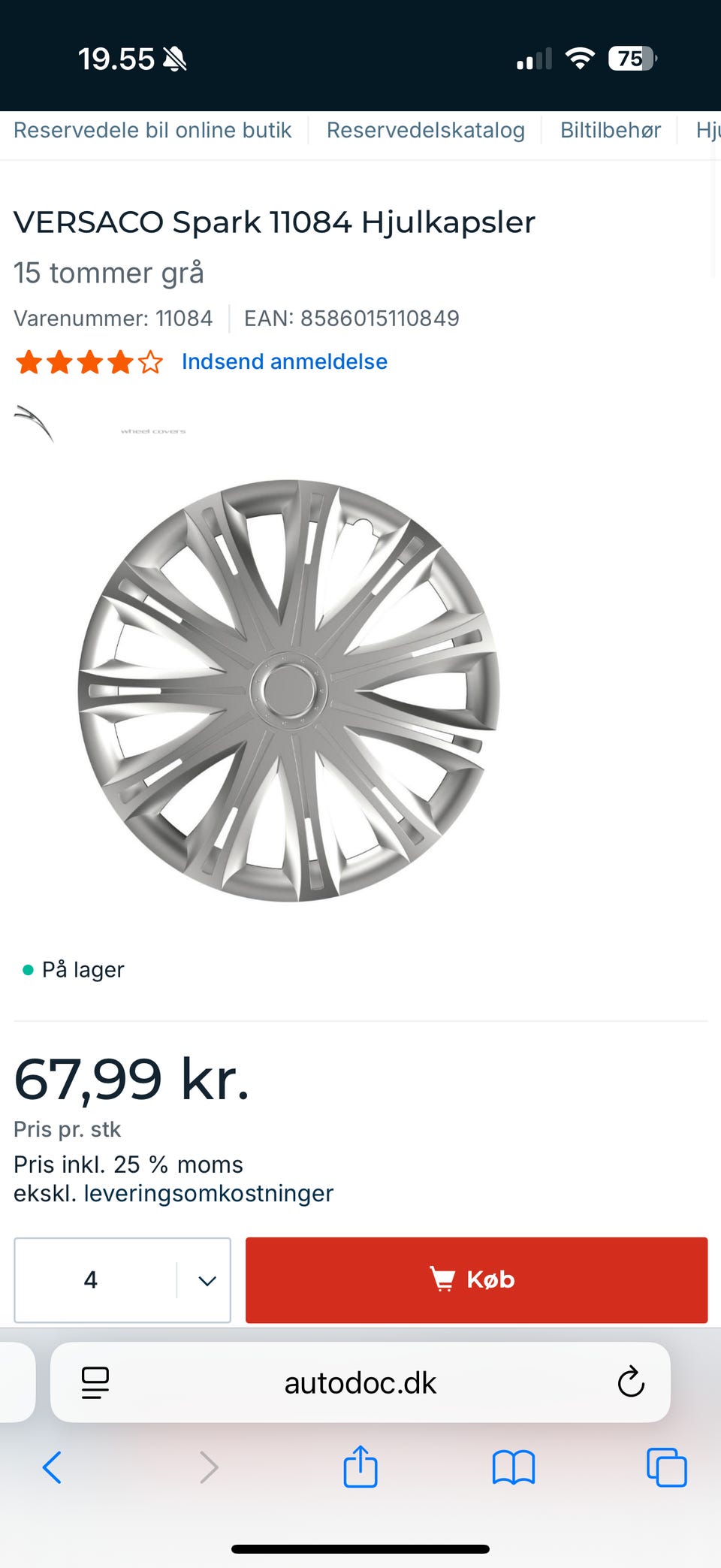Share this page
Screen dimensions: 721x1568
[x=360, y=1466]
